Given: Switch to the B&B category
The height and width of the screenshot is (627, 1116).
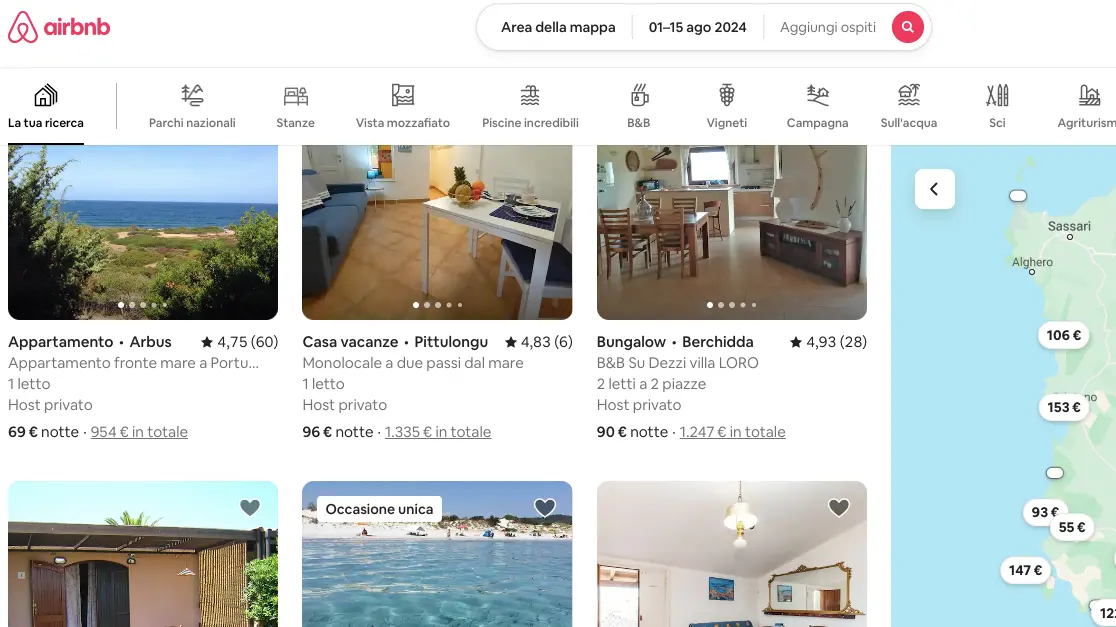Looking at the screenshot, I should tap(638, 106).
